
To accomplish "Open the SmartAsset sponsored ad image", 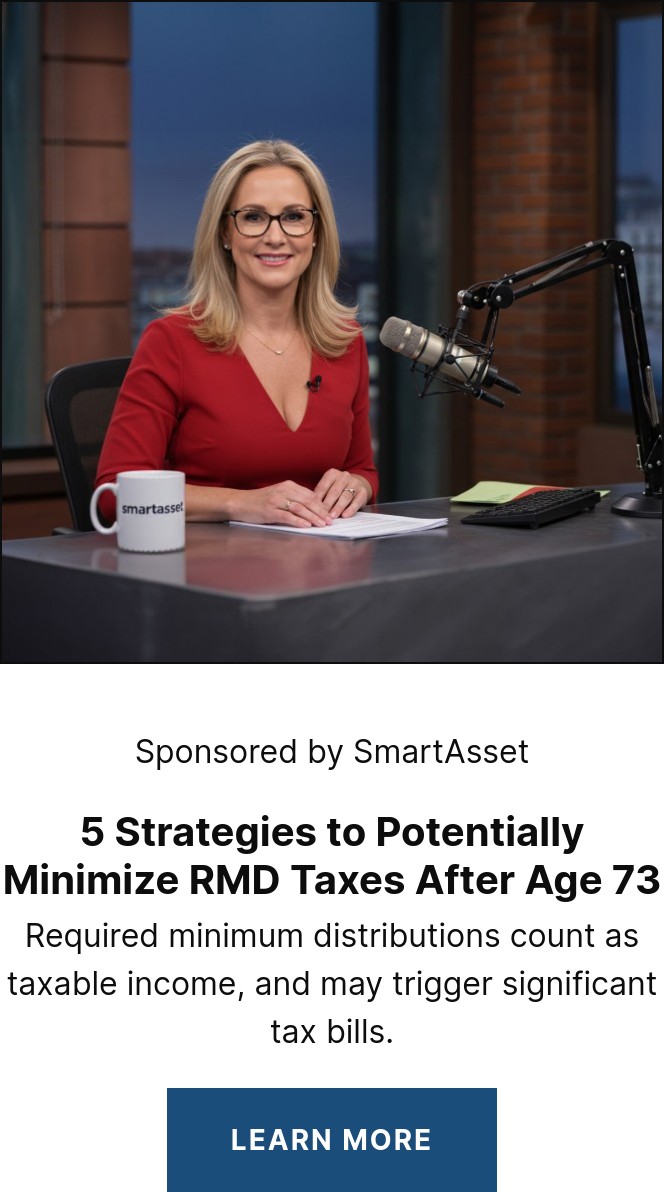I will pos(331,331).
